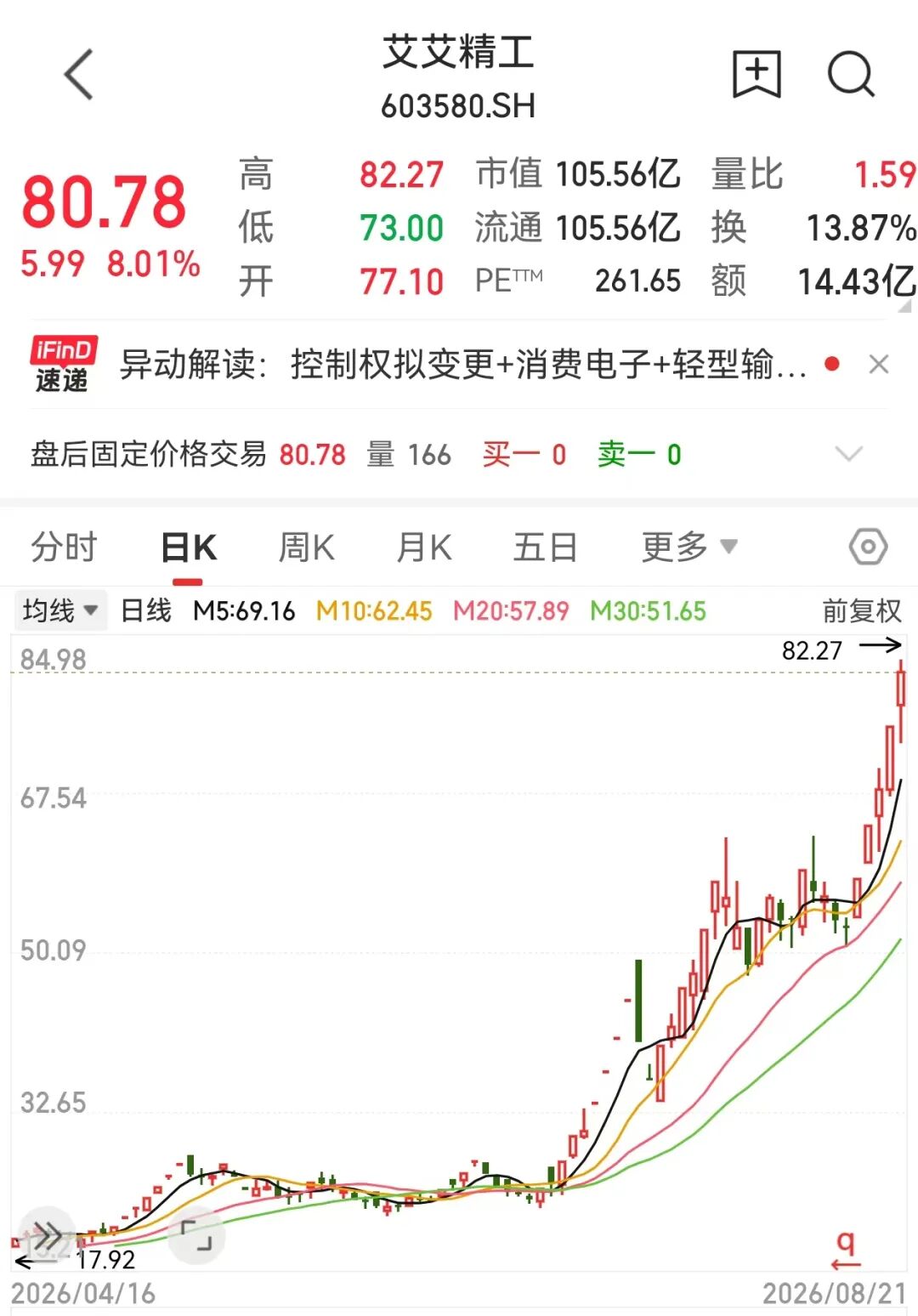
Task: Switch to the 五日 tab
Action: [545, 547]
